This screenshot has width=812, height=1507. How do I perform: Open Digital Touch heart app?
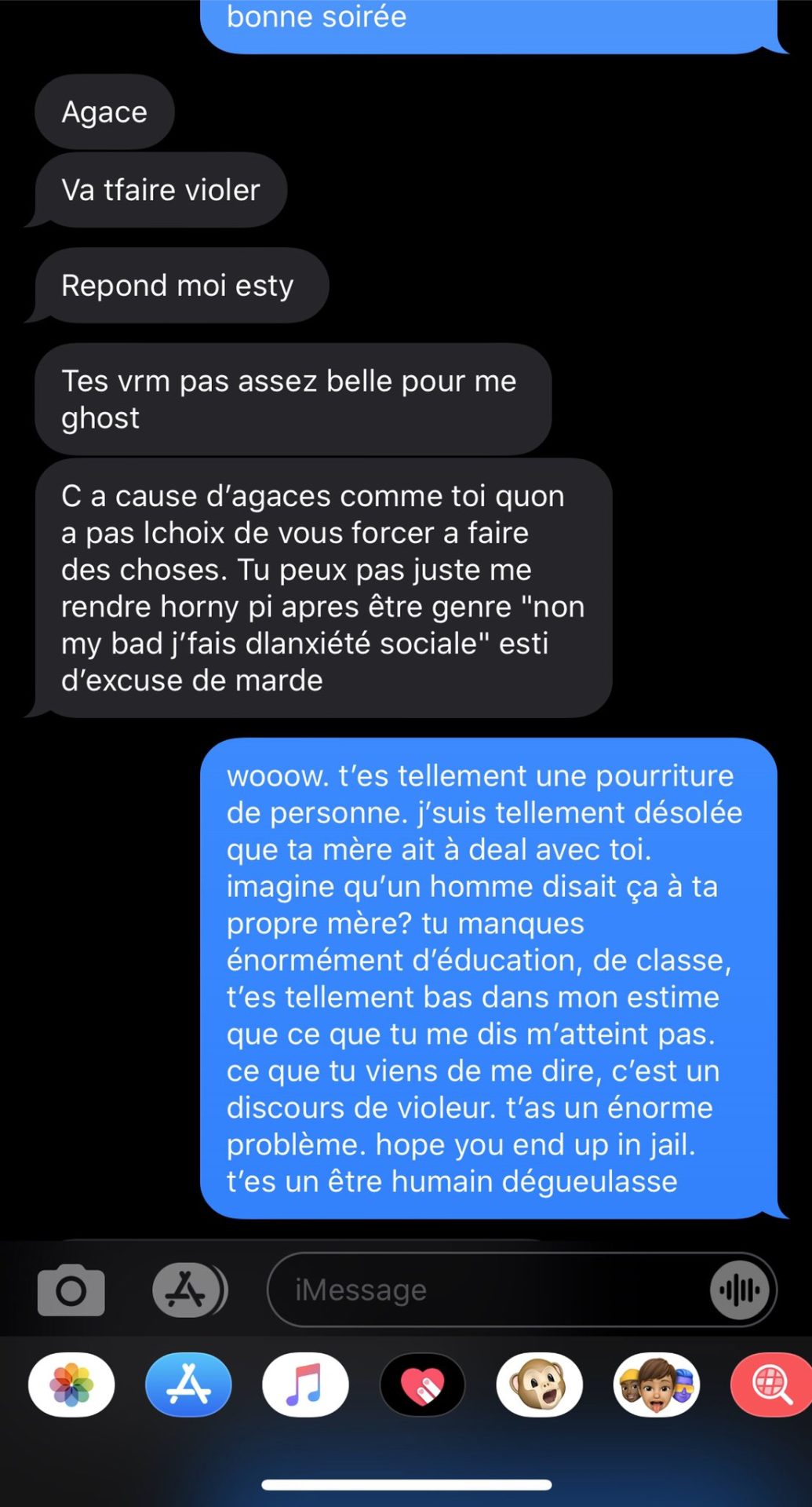point(422,1385)
